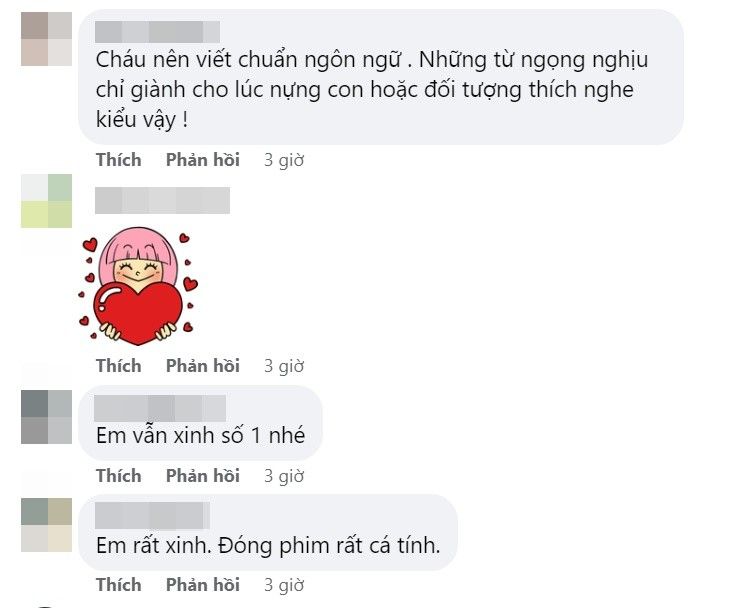Screen dimensions: 745x608
Task: Like the heart sticker comment
Action: click(x=118, y=366)
